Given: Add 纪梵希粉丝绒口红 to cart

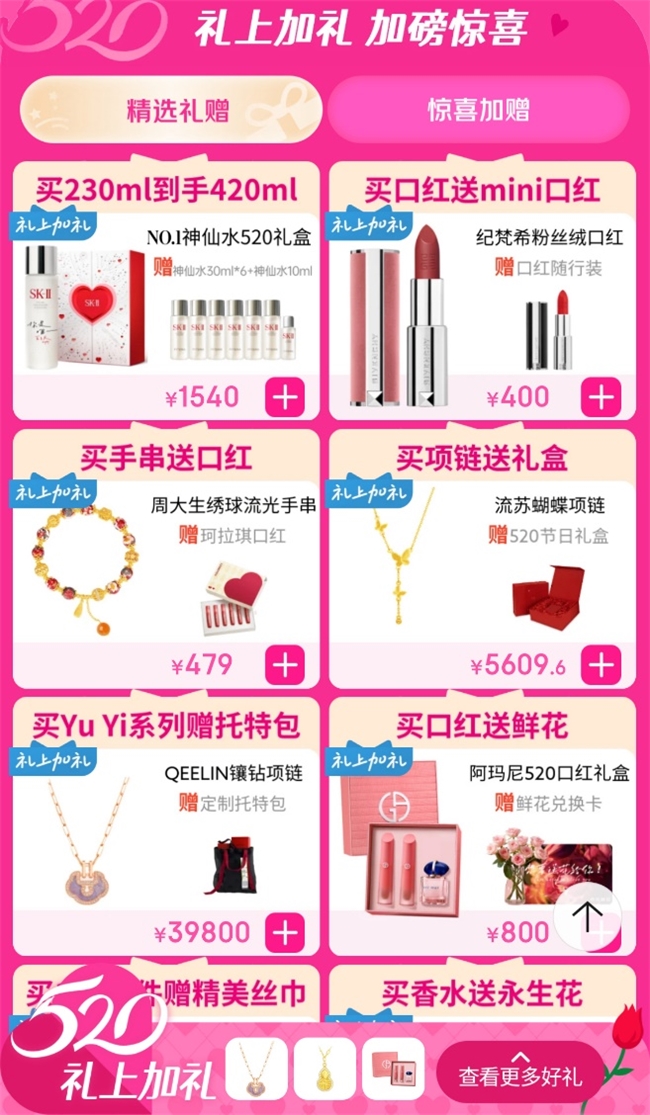Looking at the screenshot, I should tap(600, 397).
